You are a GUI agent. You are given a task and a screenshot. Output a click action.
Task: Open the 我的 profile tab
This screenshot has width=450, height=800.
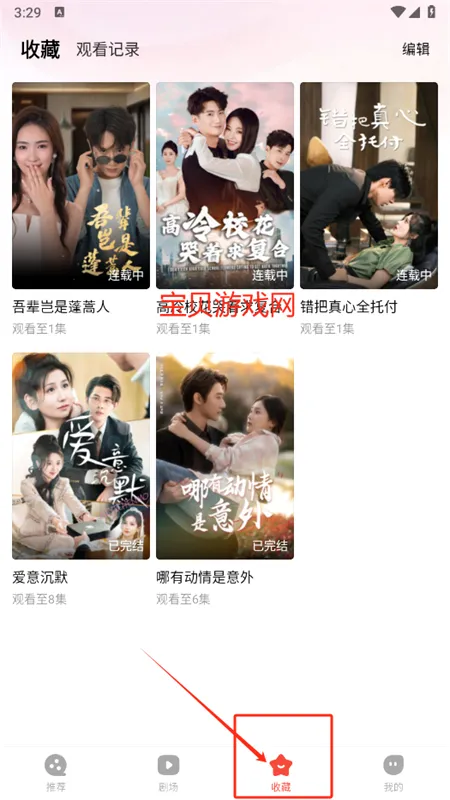click(393, 772)
